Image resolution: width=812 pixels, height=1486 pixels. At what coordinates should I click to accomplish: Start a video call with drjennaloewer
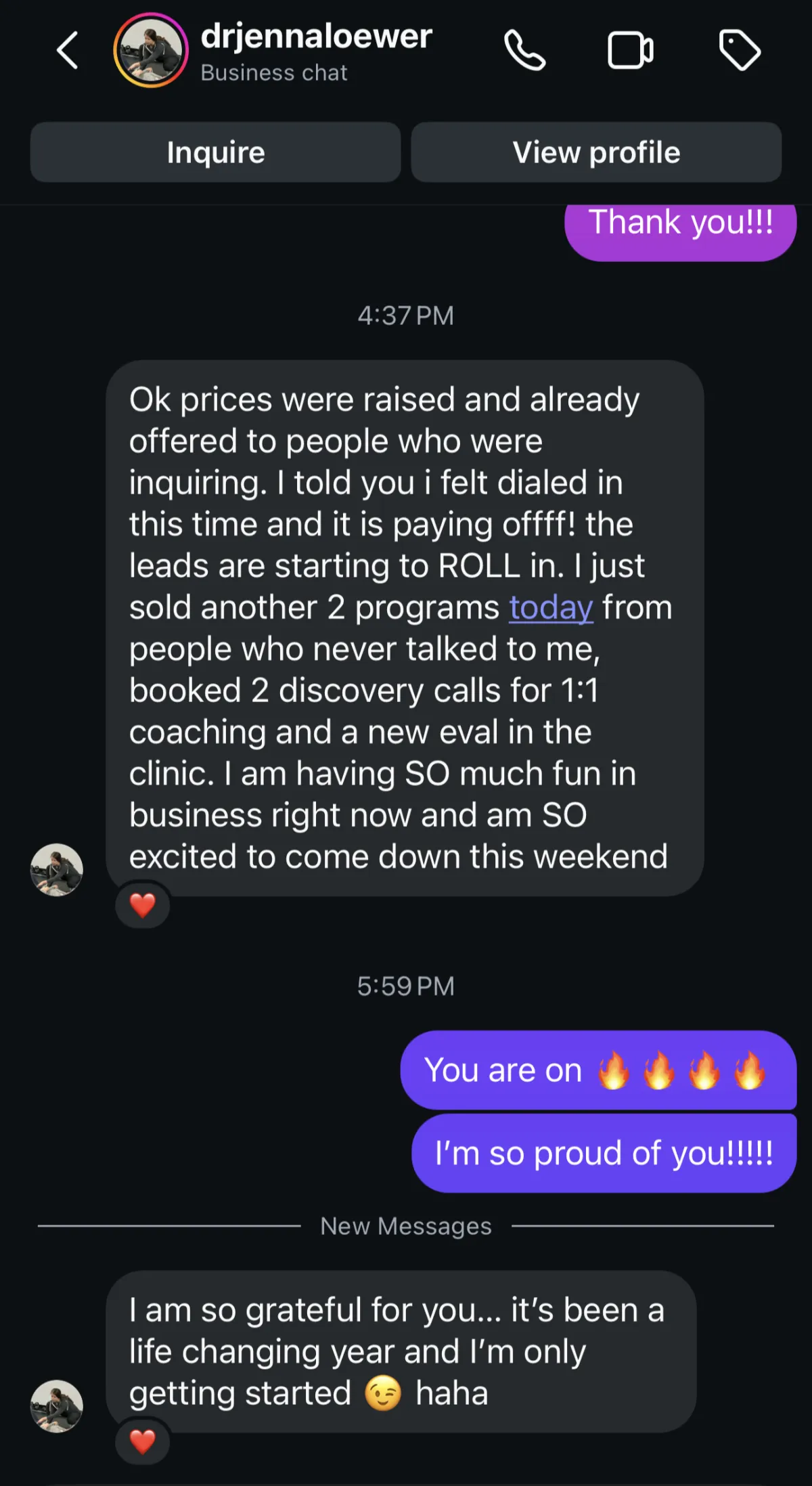click(x=630, y=51)
